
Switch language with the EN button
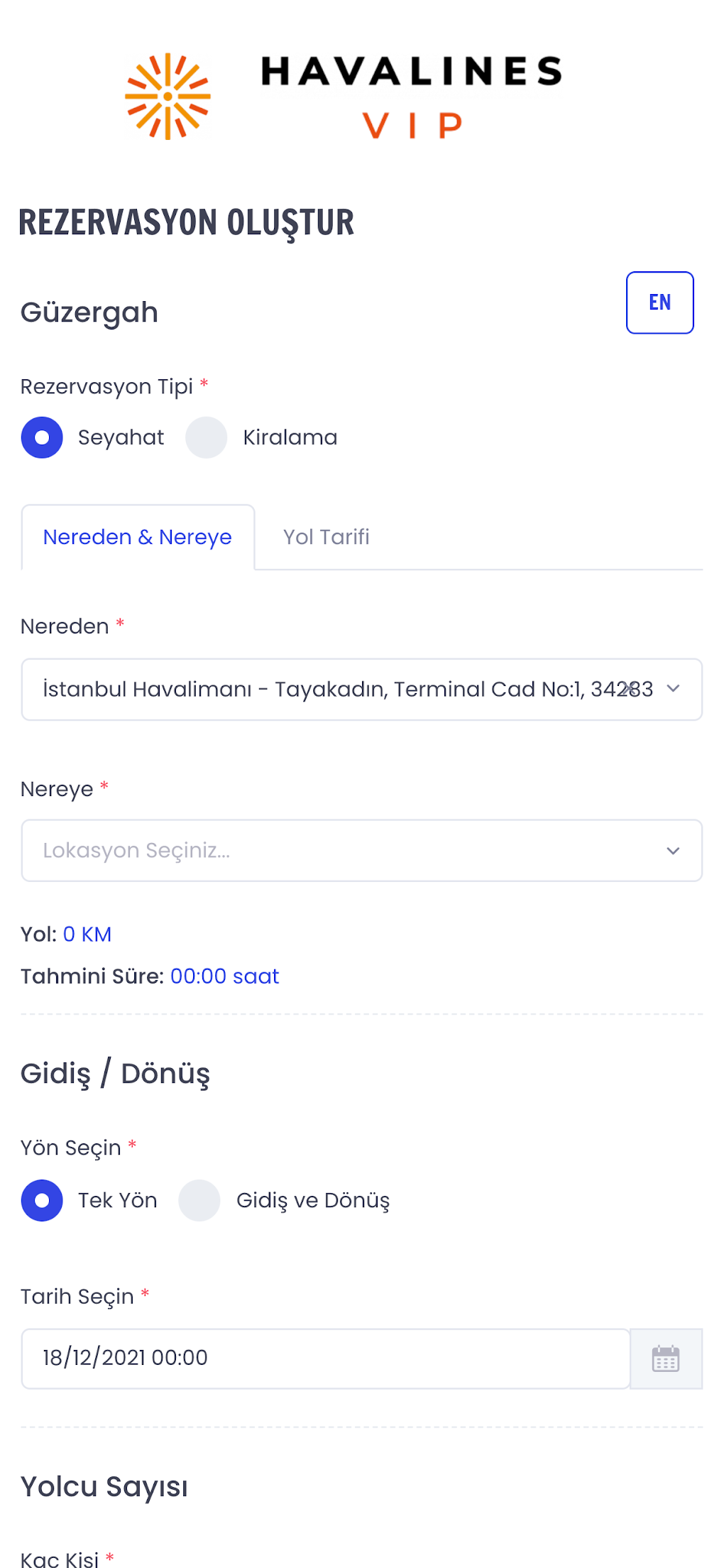(x=659, y=303)
